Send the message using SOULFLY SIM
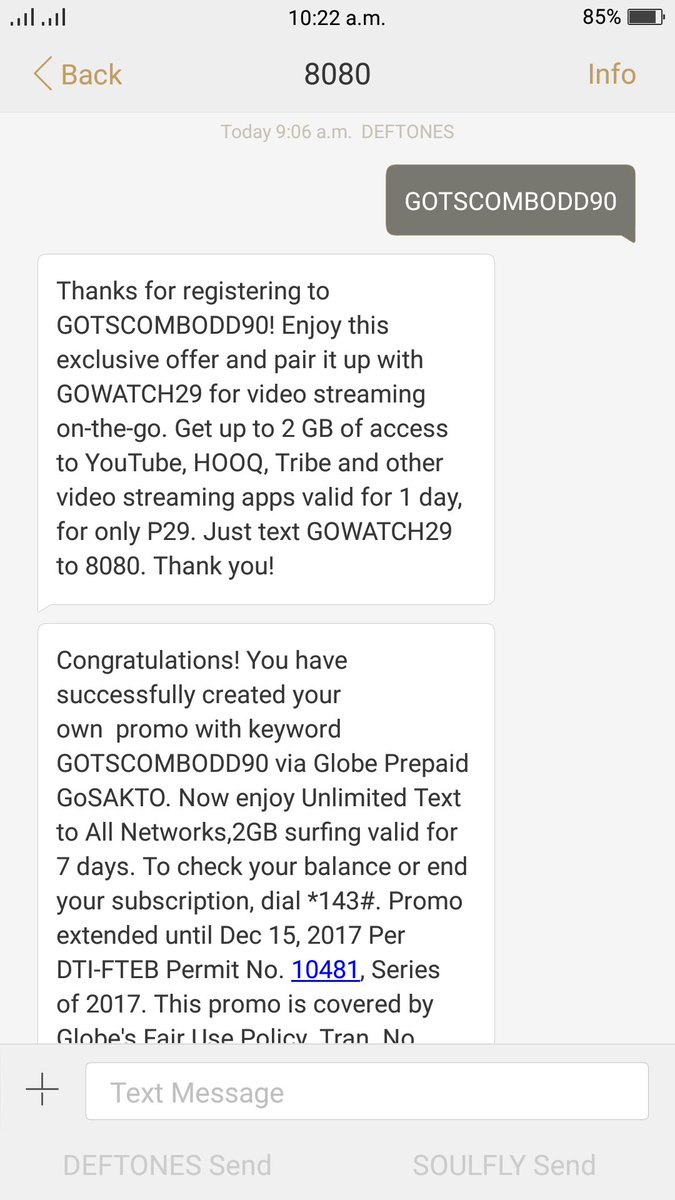The image size is (675, 1200). (x=504, y=1165)
